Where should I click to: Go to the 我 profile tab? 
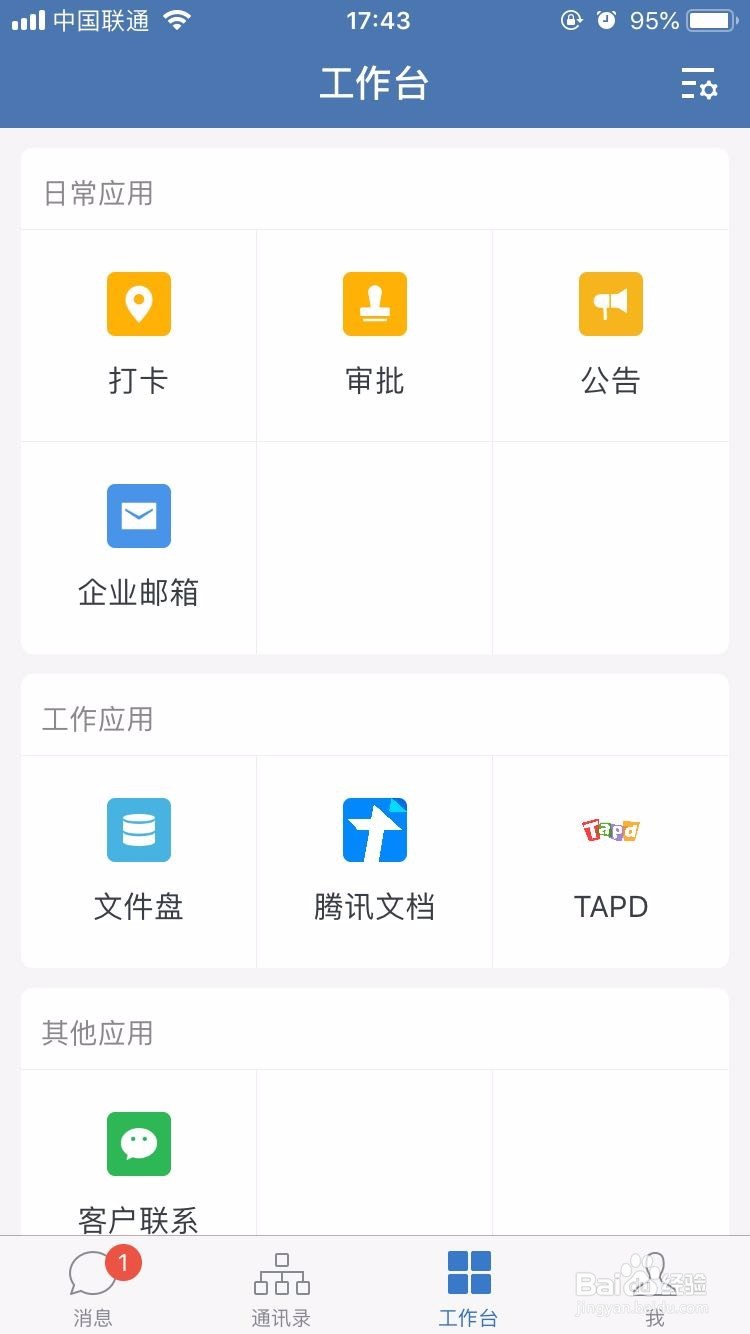pyautogui.click(x=655, y=1286)
